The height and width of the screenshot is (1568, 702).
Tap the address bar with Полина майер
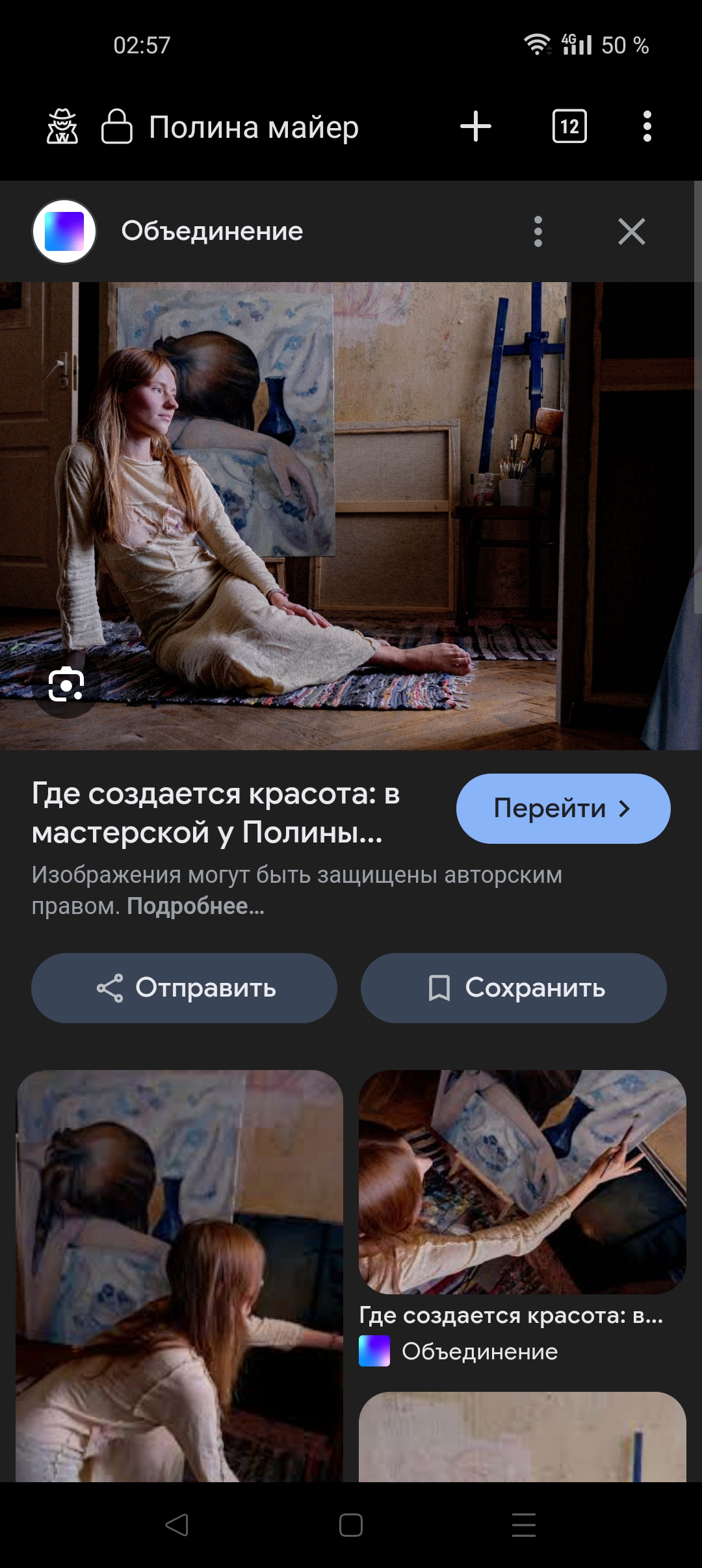[x=253, y=127]
